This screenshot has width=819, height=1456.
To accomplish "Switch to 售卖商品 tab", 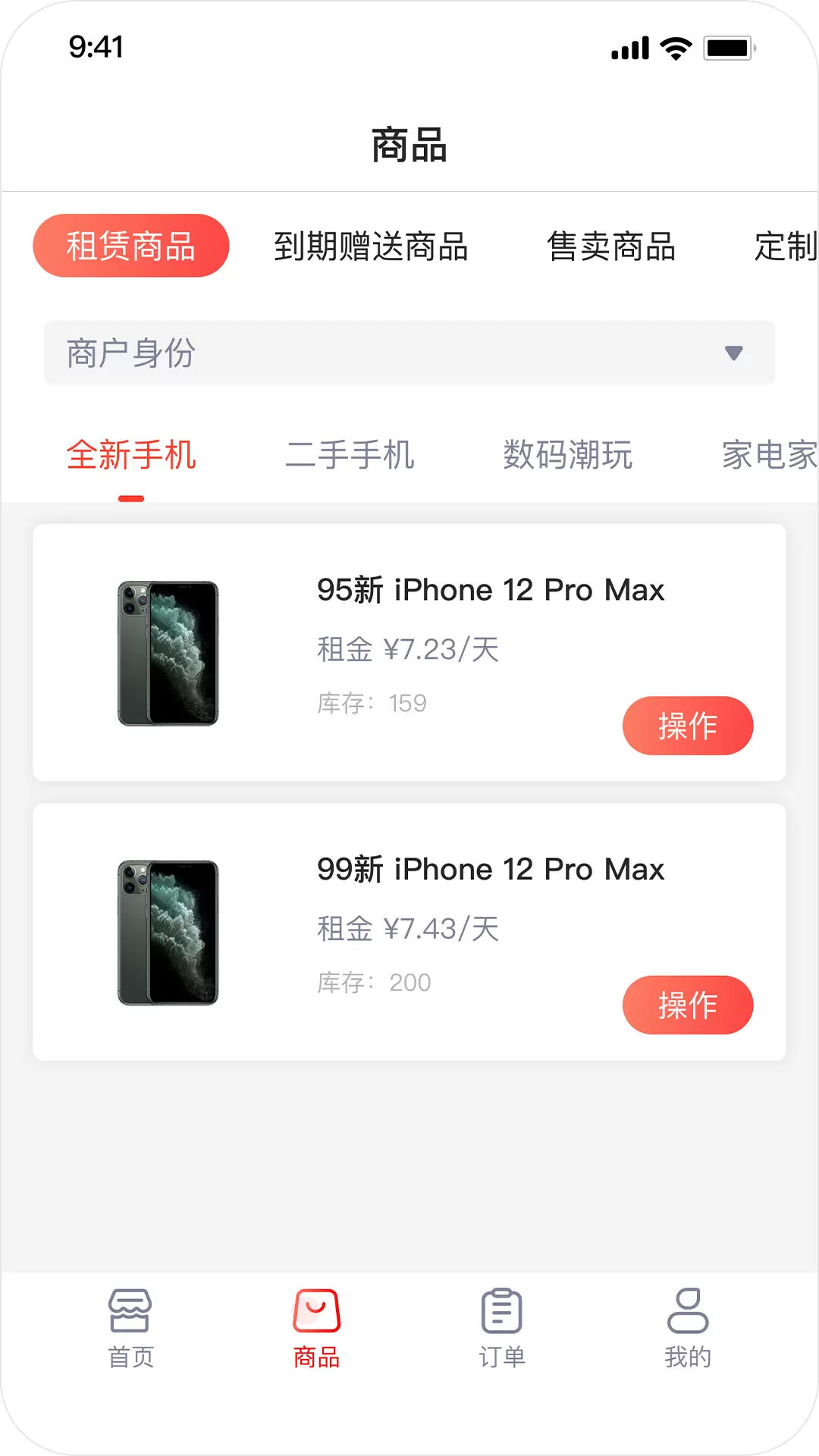I will click(611, 246).
